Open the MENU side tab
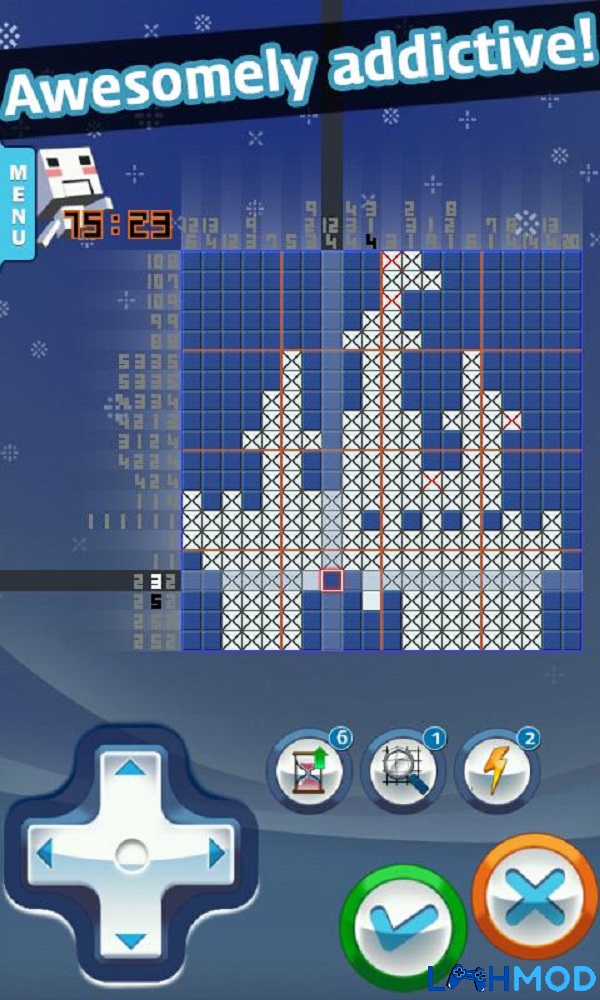 point(17,203)
